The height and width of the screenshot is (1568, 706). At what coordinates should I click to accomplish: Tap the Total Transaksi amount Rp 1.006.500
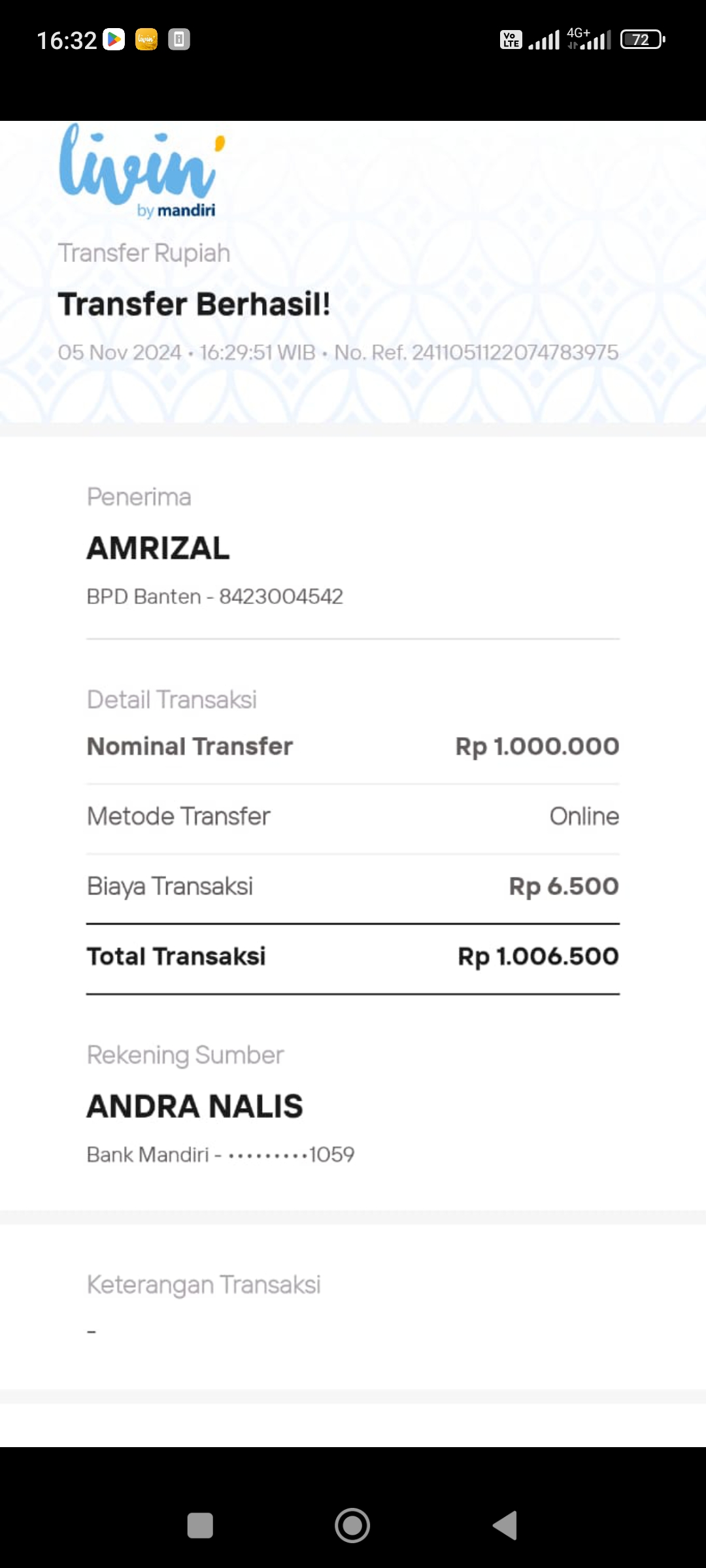pyautogui.click(x=536, y=956)
